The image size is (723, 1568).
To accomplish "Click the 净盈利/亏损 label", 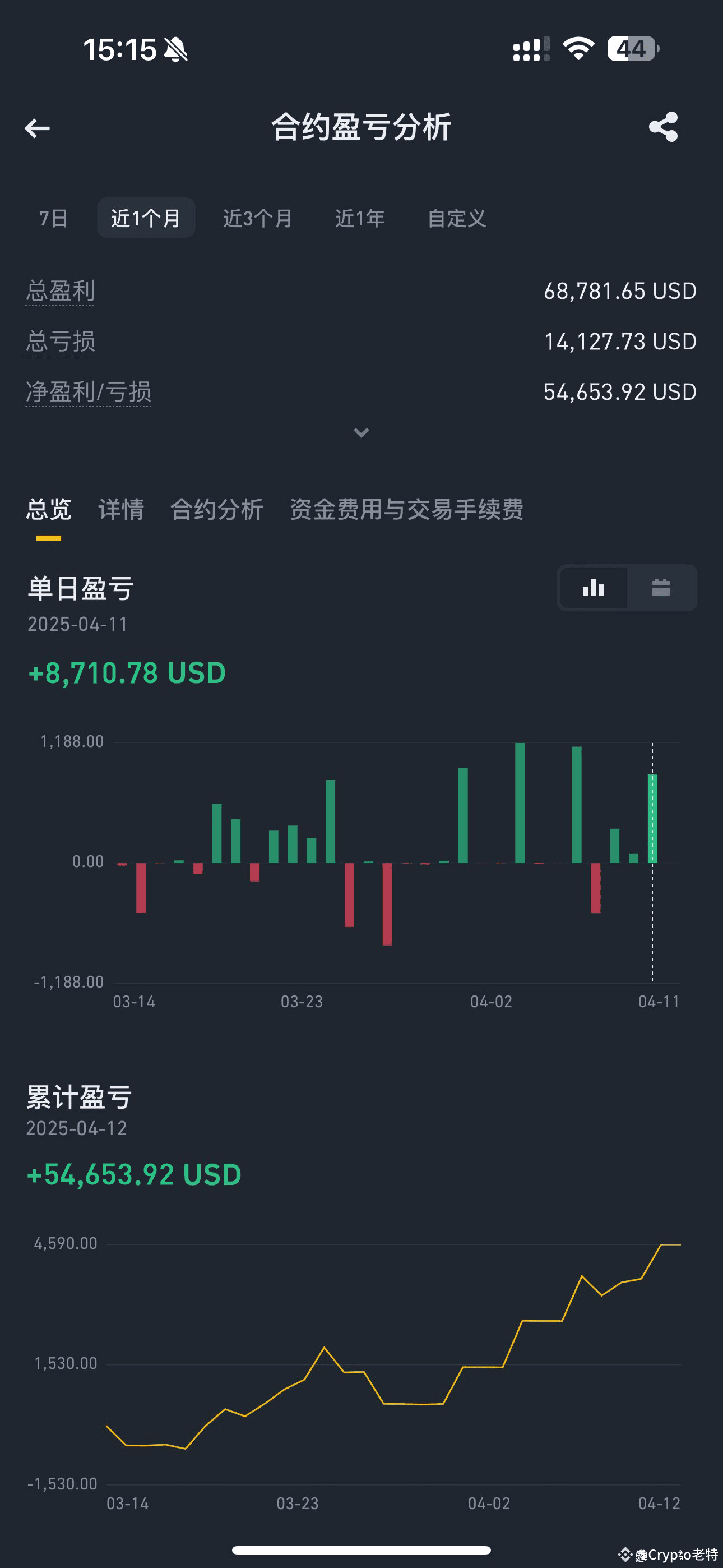I will 89,392.
